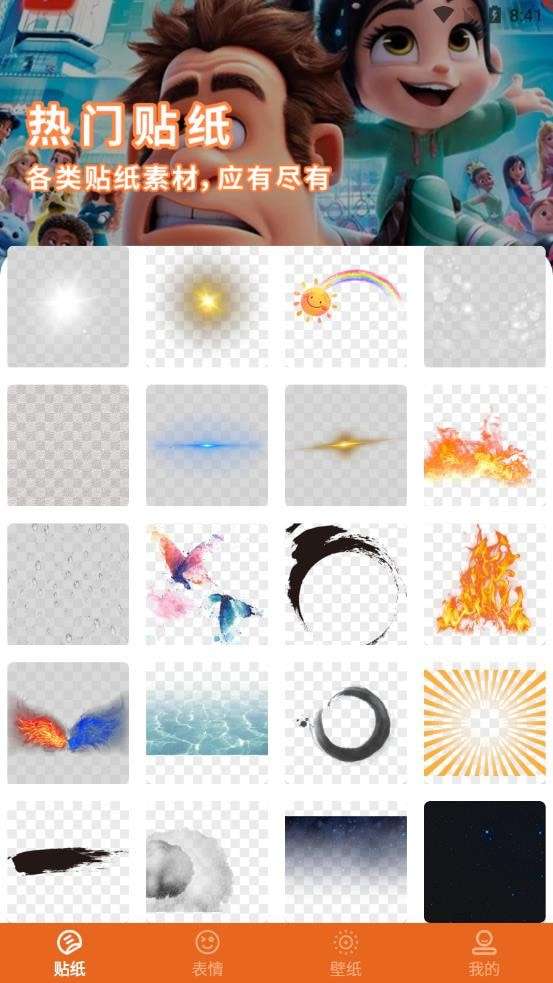Viewport: 553px width, 983px height.
Task: Open the yellow glowing star sticker
Action: tap(207, 307)
